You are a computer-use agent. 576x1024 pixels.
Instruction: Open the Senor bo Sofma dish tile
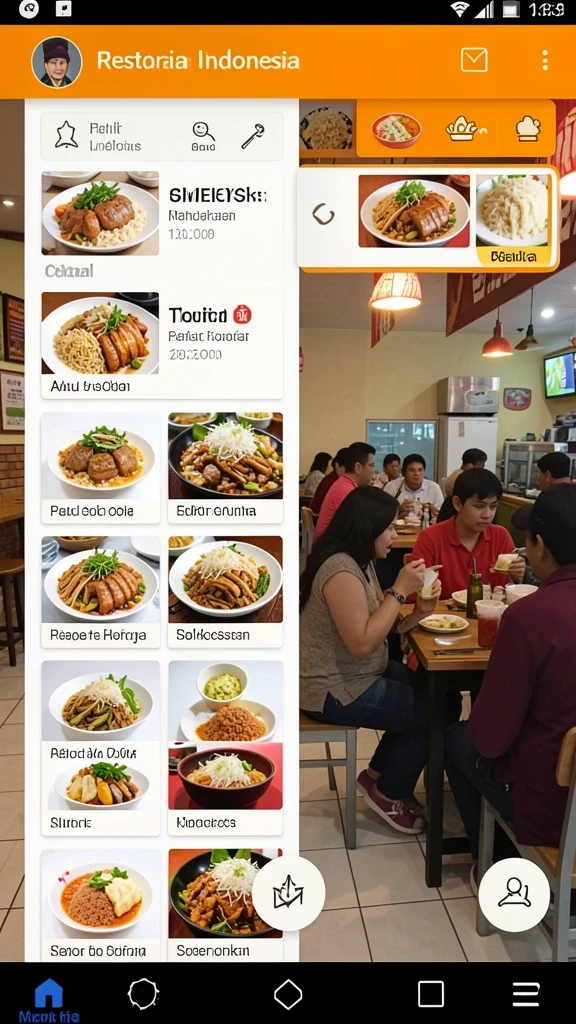101,904
